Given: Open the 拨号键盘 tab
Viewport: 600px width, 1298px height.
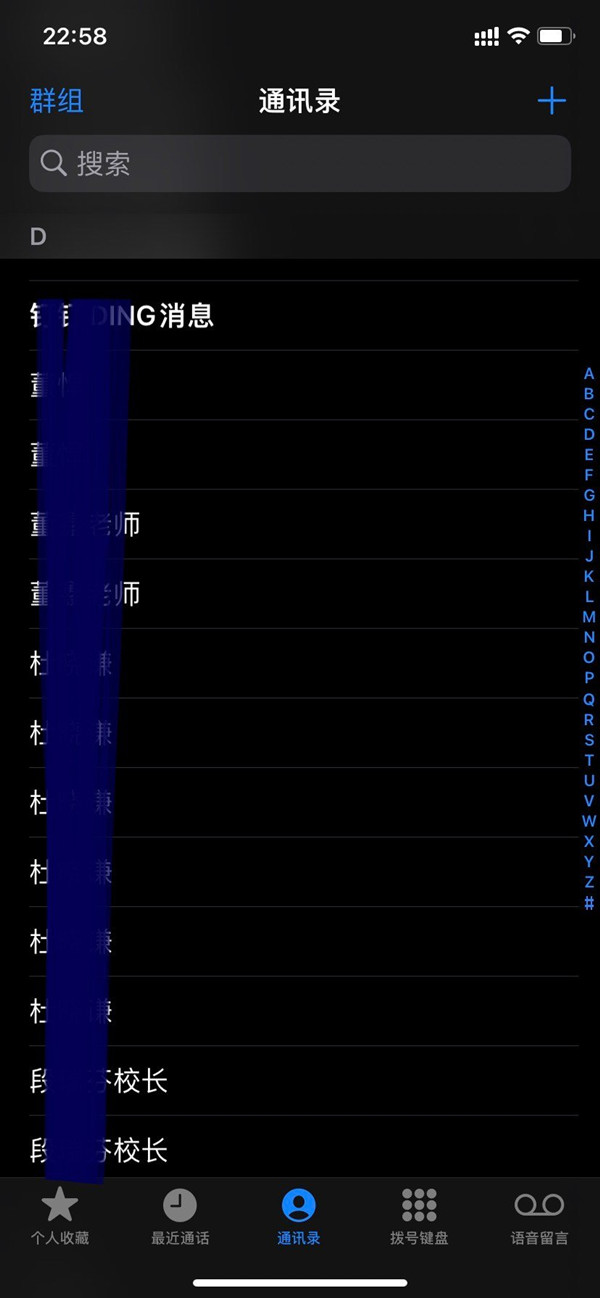Looking at the screenshot, I should [419, 1217].
